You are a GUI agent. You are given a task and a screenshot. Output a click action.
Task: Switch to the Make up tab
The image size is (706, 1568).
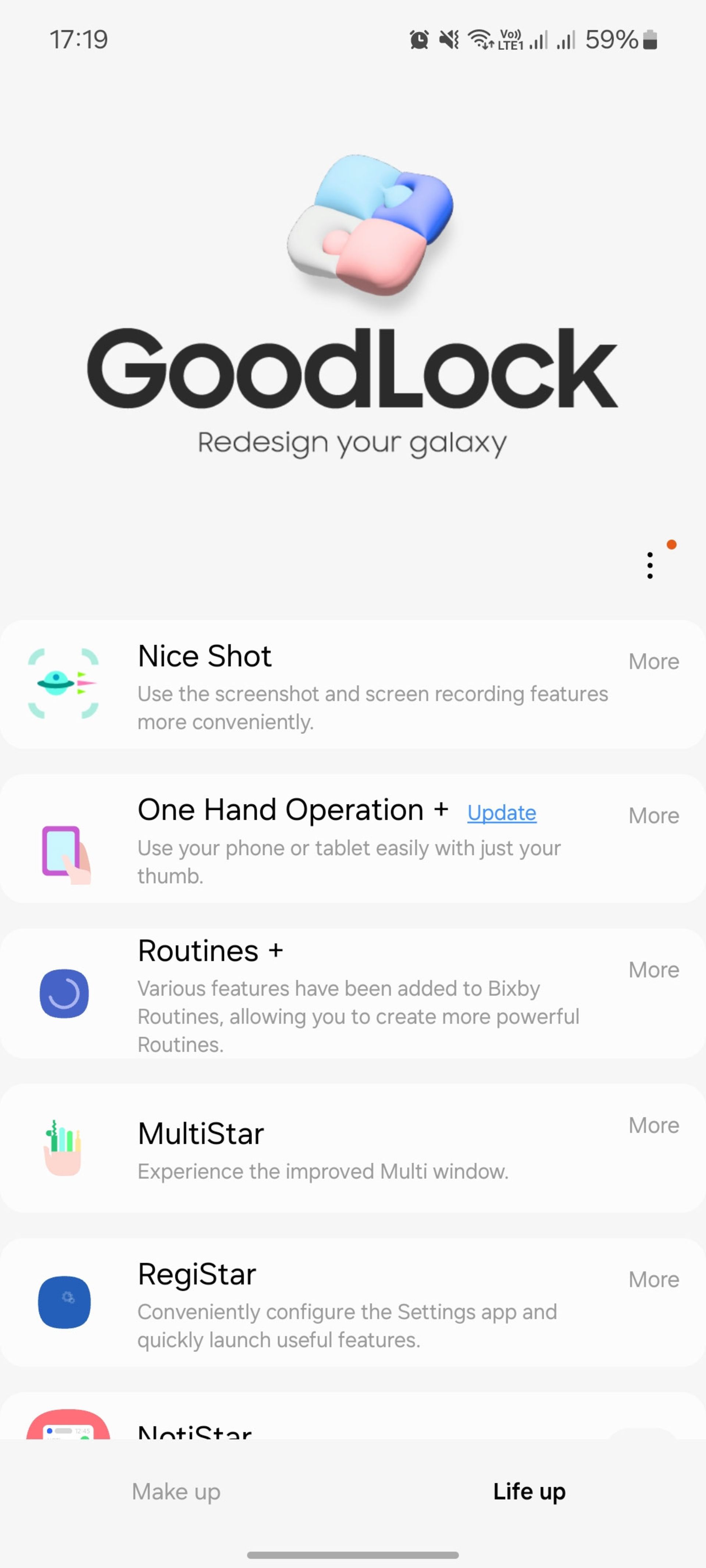click(176, 1491)
